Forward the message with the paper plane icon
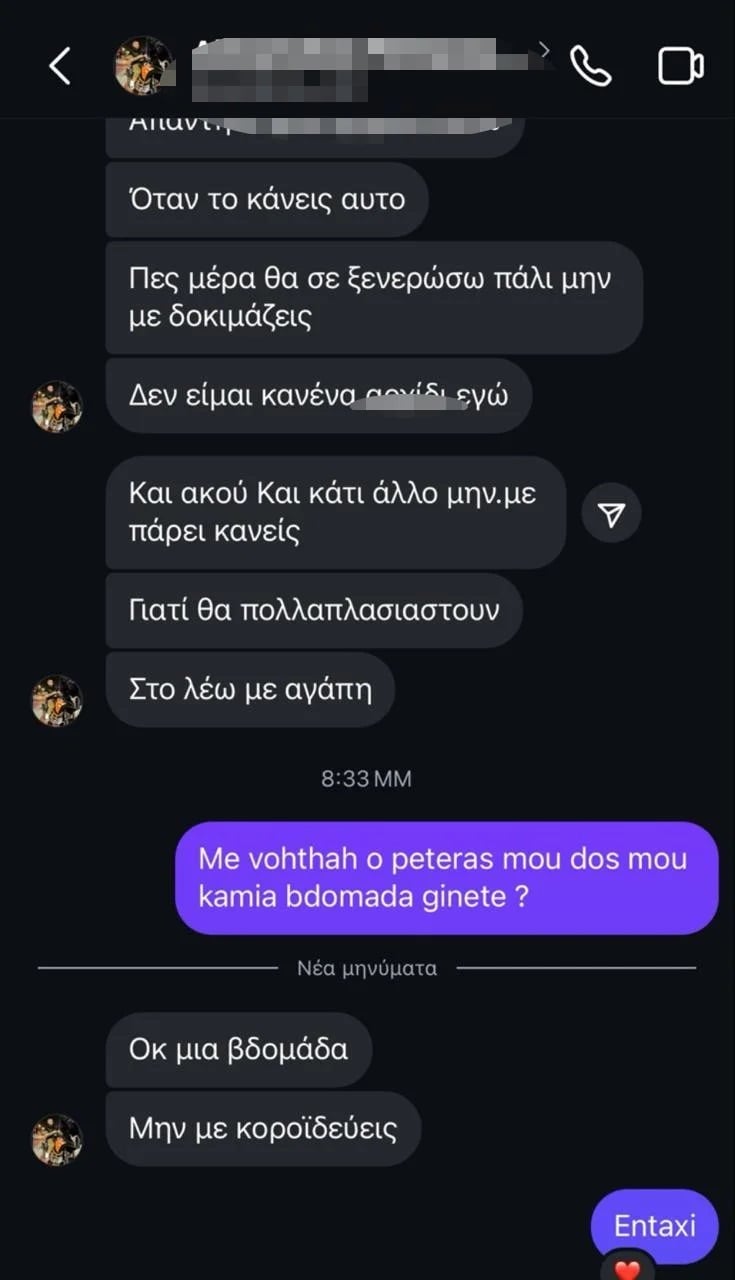This screenshot has height=1280, width=735. 611,514
